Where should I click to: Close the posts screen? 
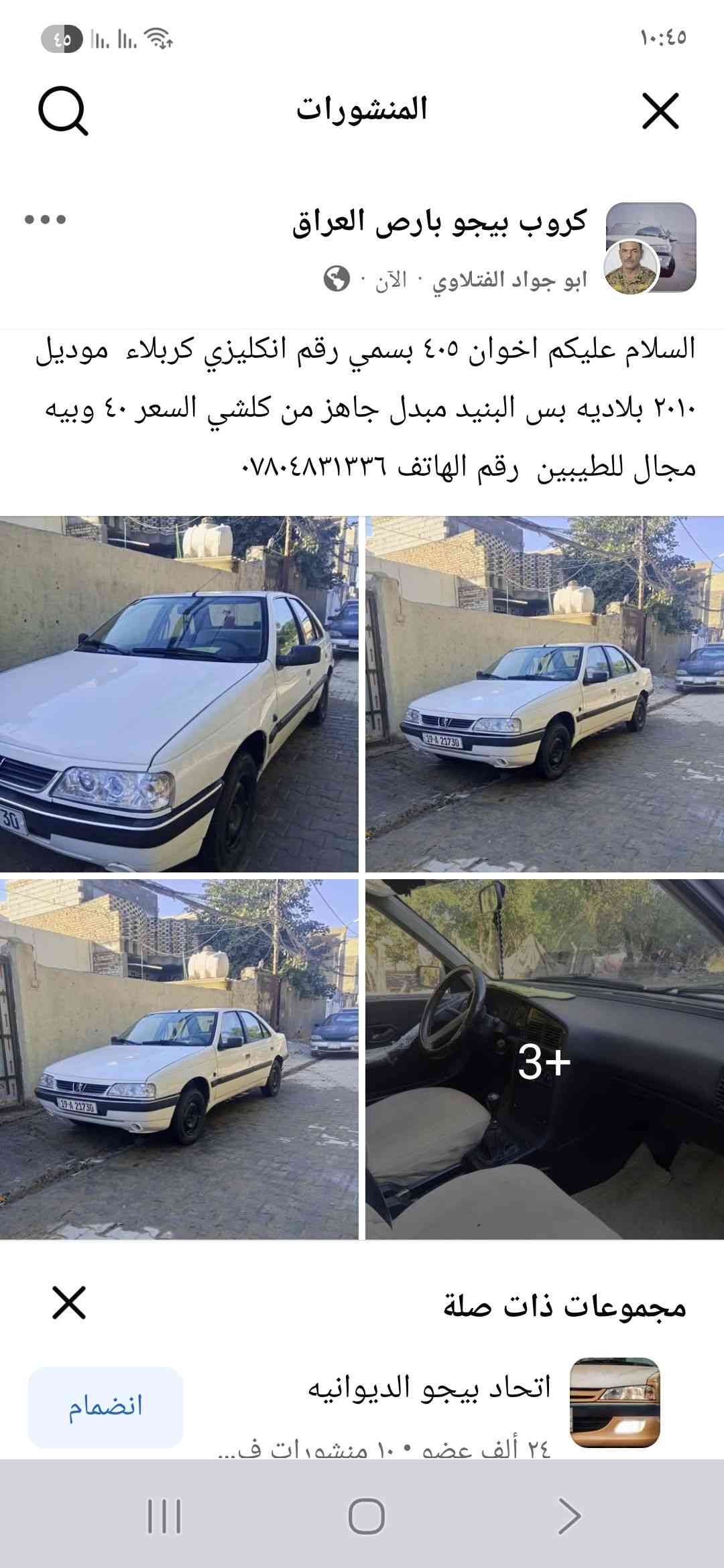[660, 111]
